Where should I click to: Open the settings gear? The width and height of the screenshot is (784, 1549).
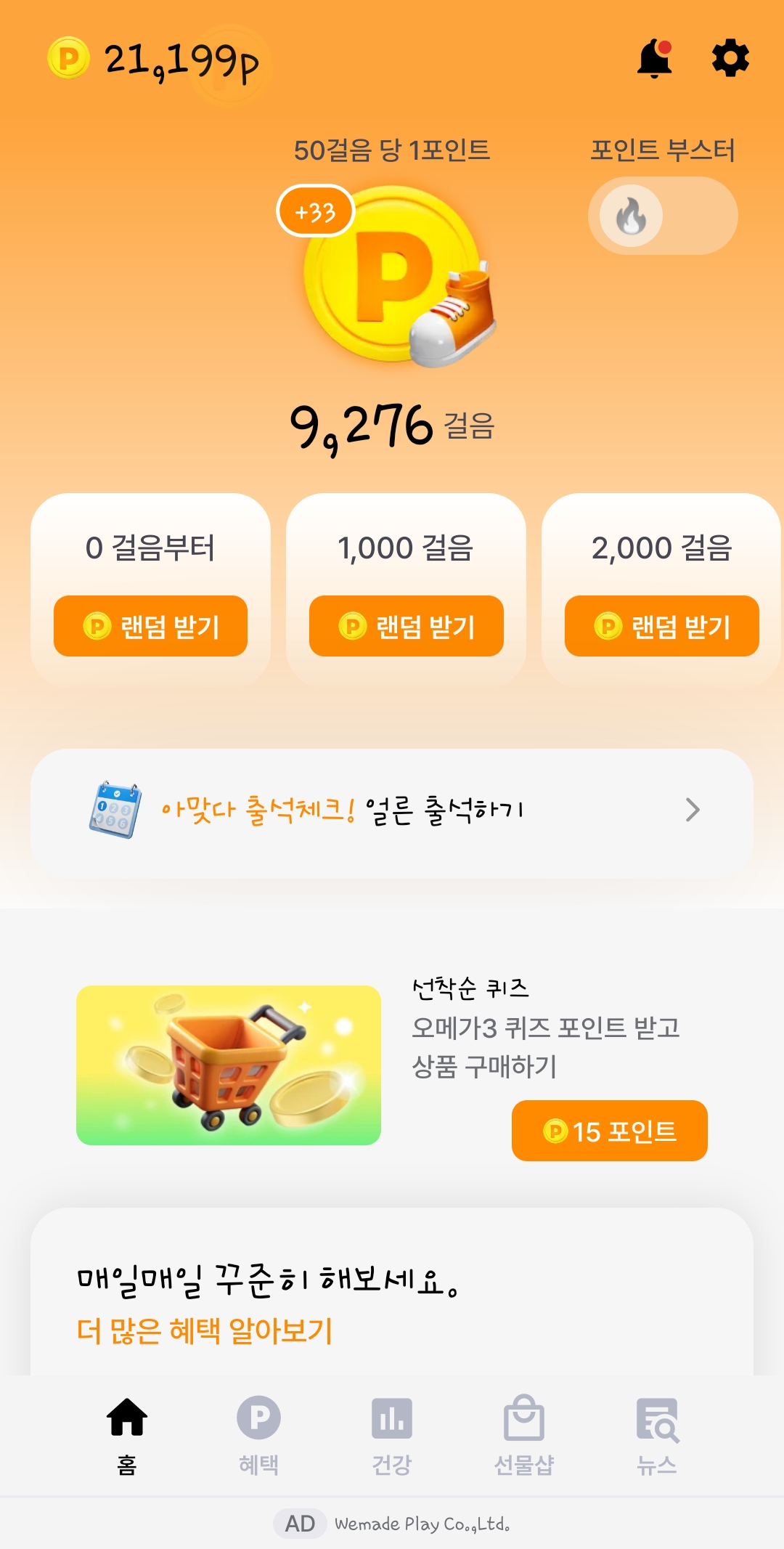coord(730,59)
